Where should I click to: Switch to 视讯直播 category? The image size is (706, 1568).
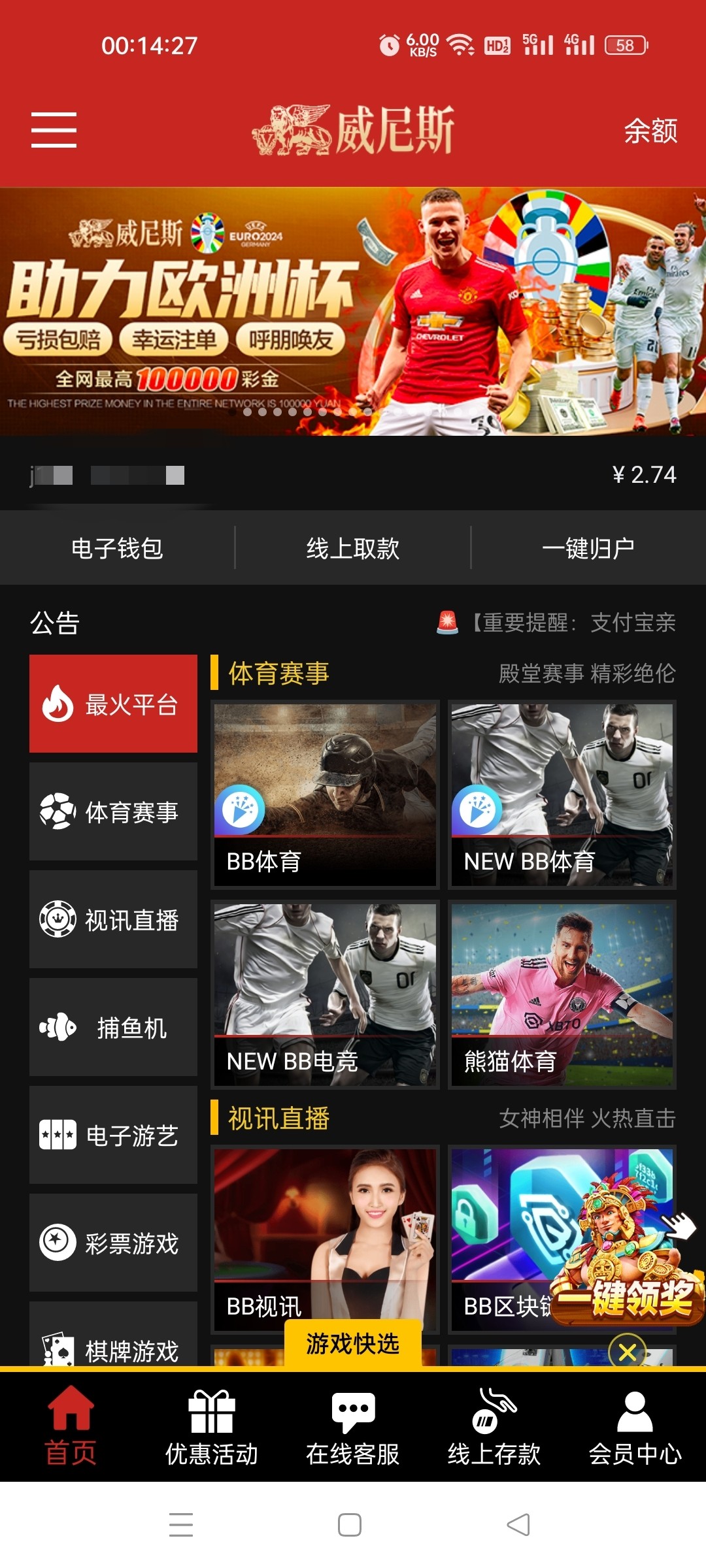113,919
